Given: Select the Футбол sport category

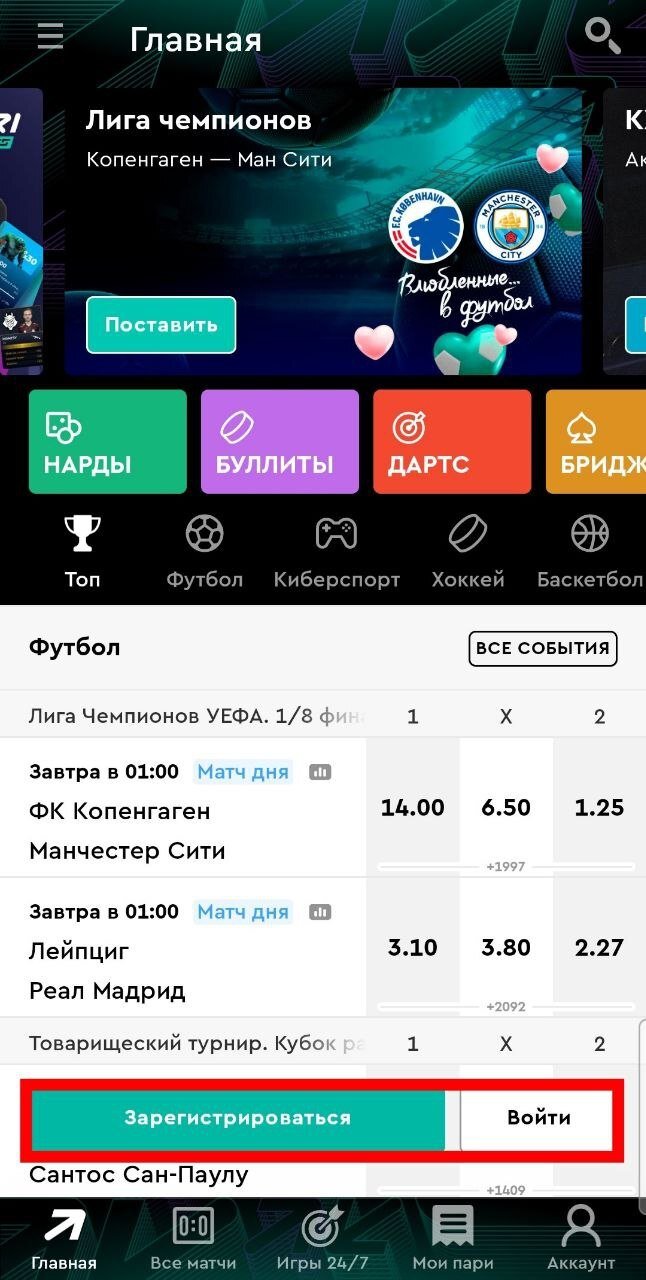Looking at the screenshot, I should pyautogui.click(x=204, y=550).
